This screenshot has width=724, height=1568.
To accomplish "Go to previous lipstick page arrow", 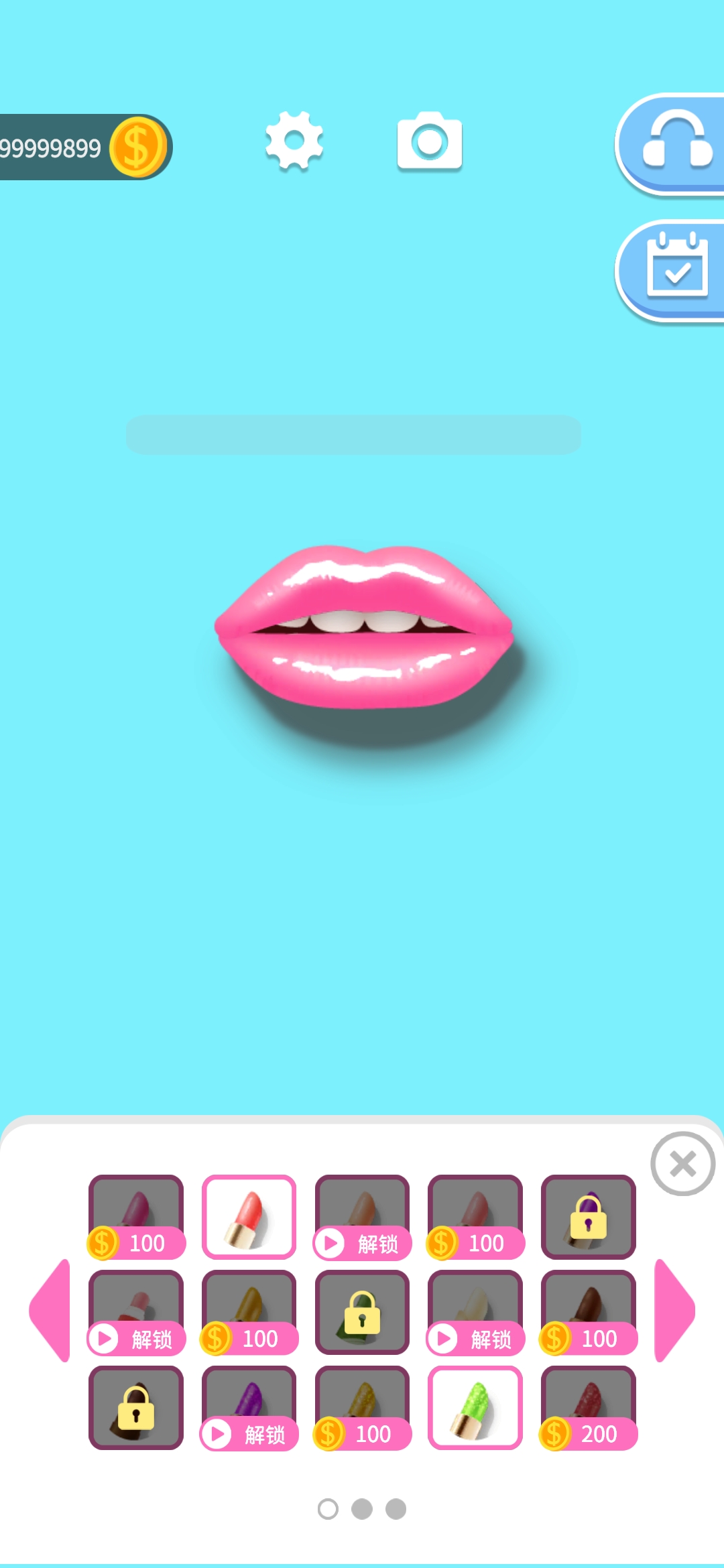I will pyautogui.click(x=51, y=1310).
